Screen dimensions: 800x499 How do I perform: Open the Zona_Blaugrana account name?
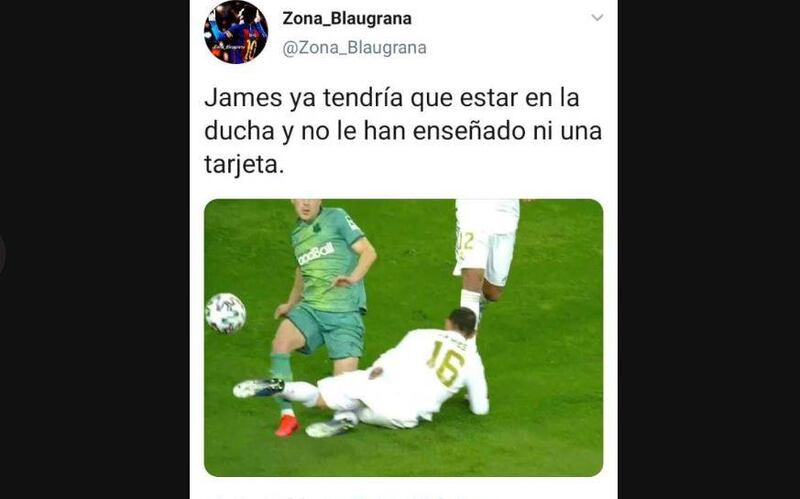pos(347,19)
